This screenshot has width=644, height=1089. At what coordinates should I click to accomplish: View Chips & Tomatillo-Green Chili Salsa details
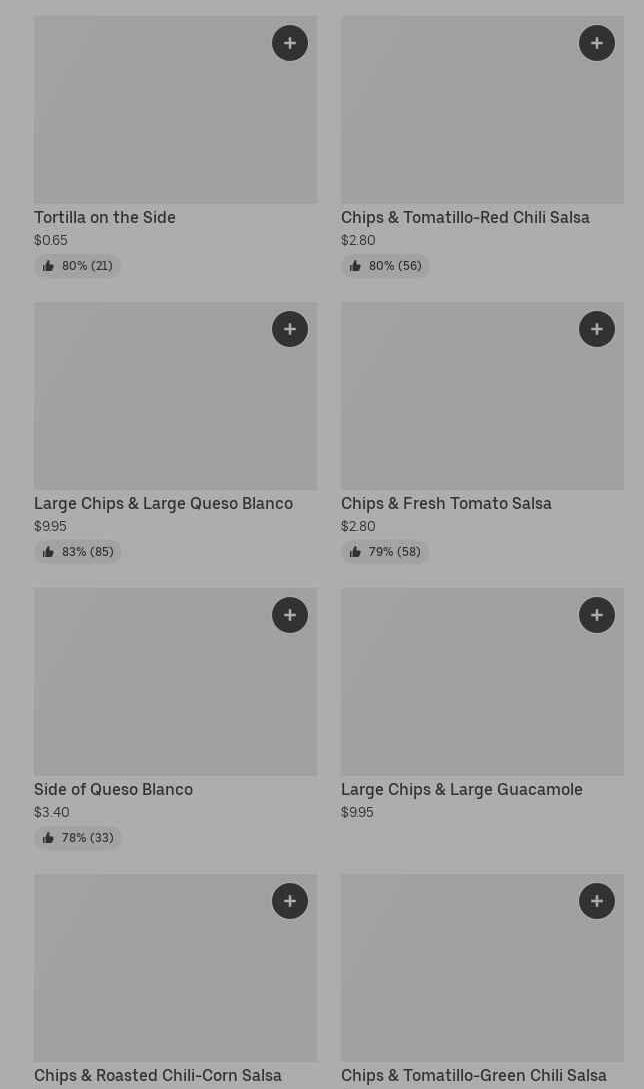pyautogui.click(x=473, y=1075)
